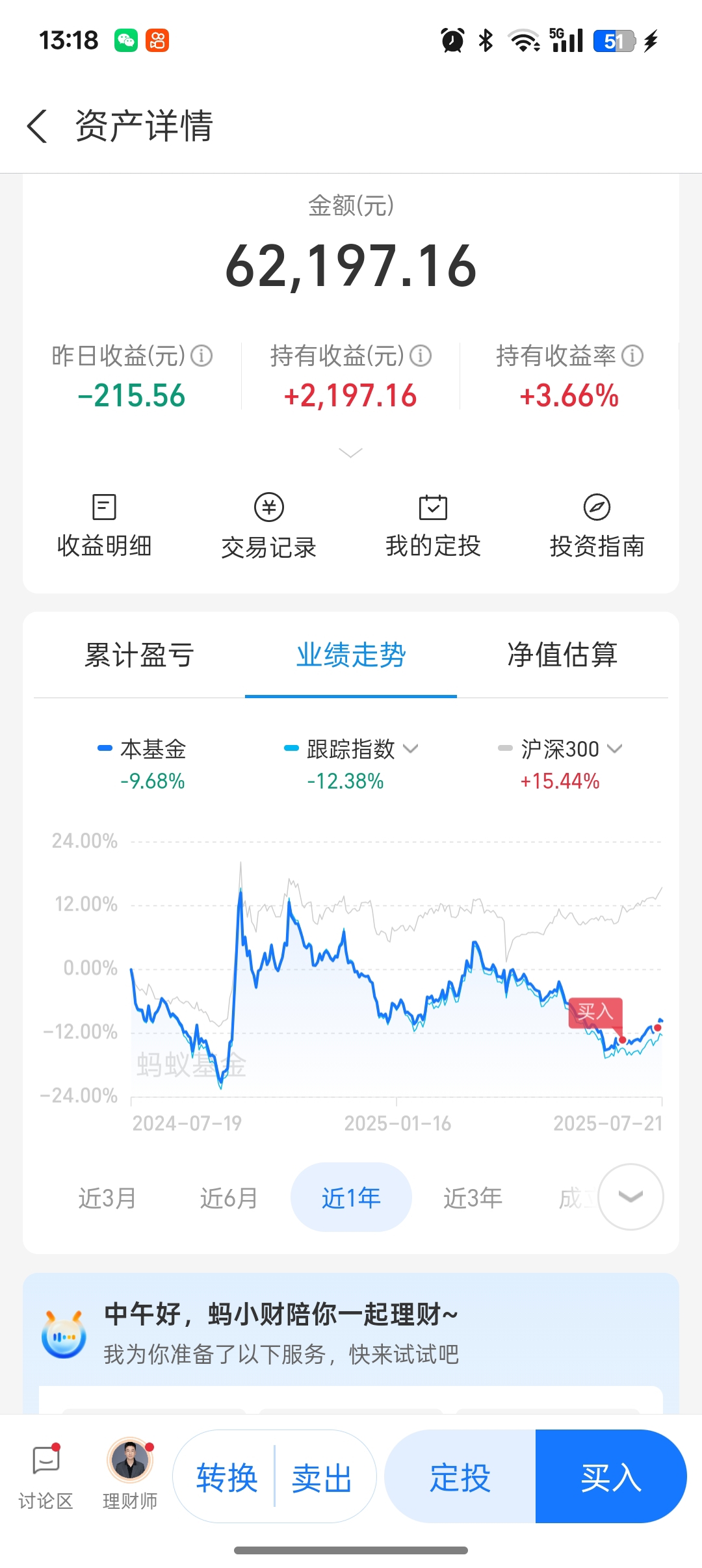
Task: Open 投资指南
Action: [x=597, y=527]
